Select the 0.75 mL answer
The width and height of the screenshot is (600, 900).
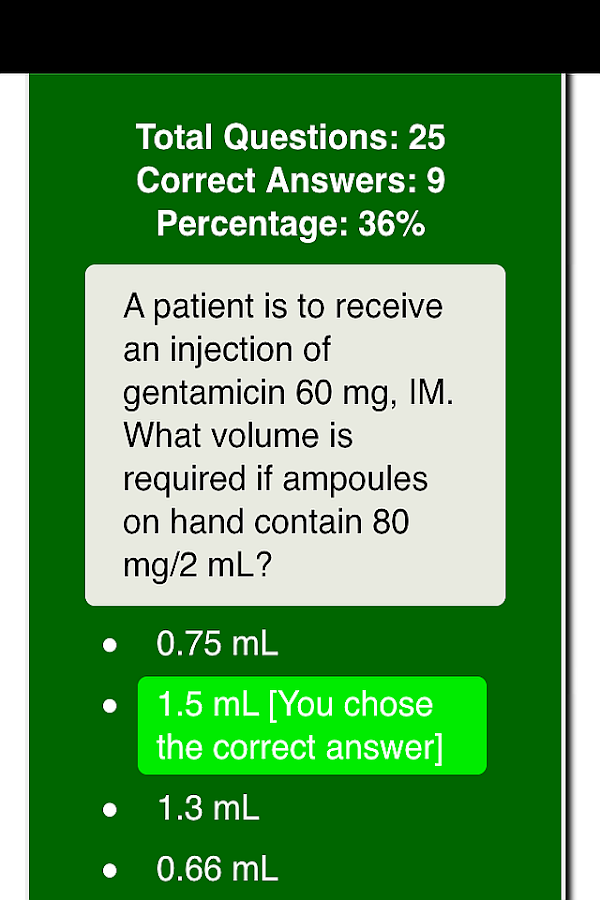pos(217,644)
